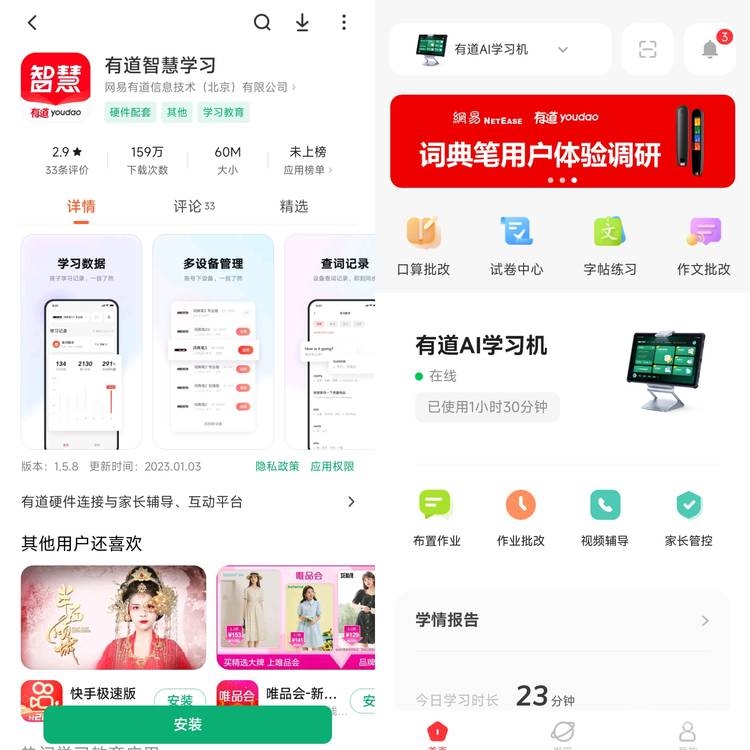The width and height of the screenshot is (750, 750).
Task: Switch to the 评论 tab
Action: click(x=193, y=206)
